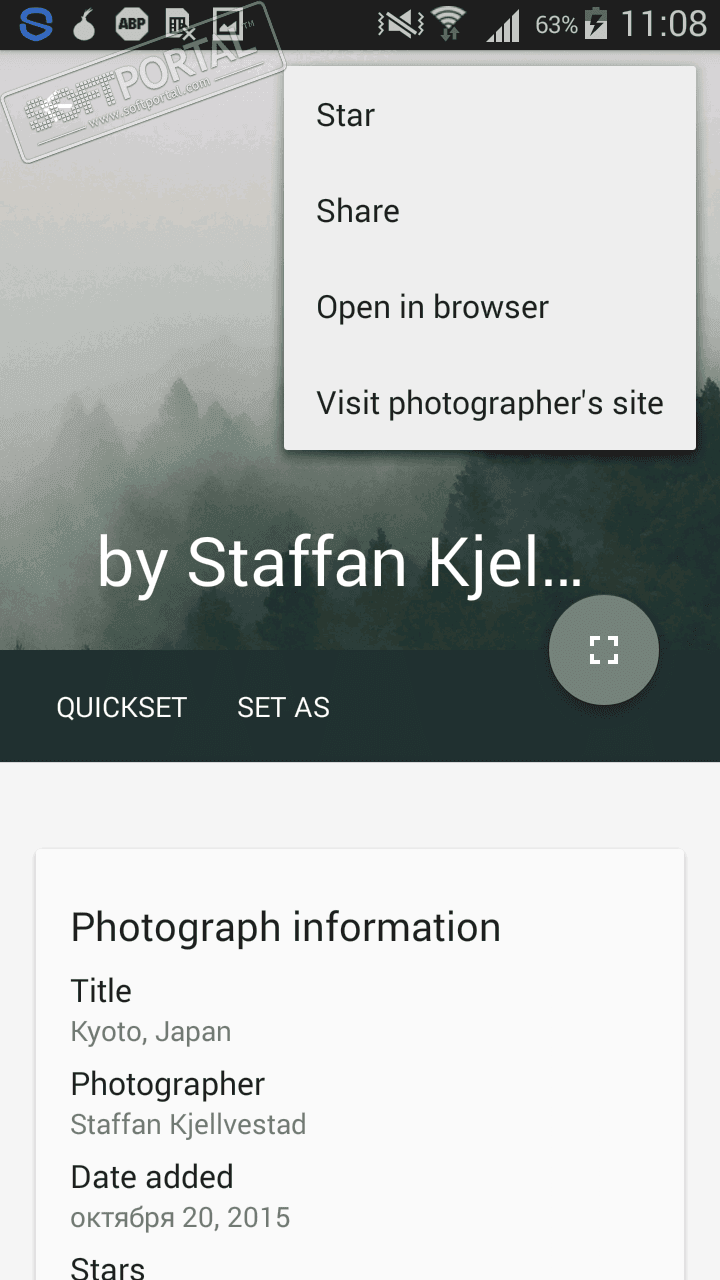Tap the SET AS button
720x1280 pixels.
point(283,708)
